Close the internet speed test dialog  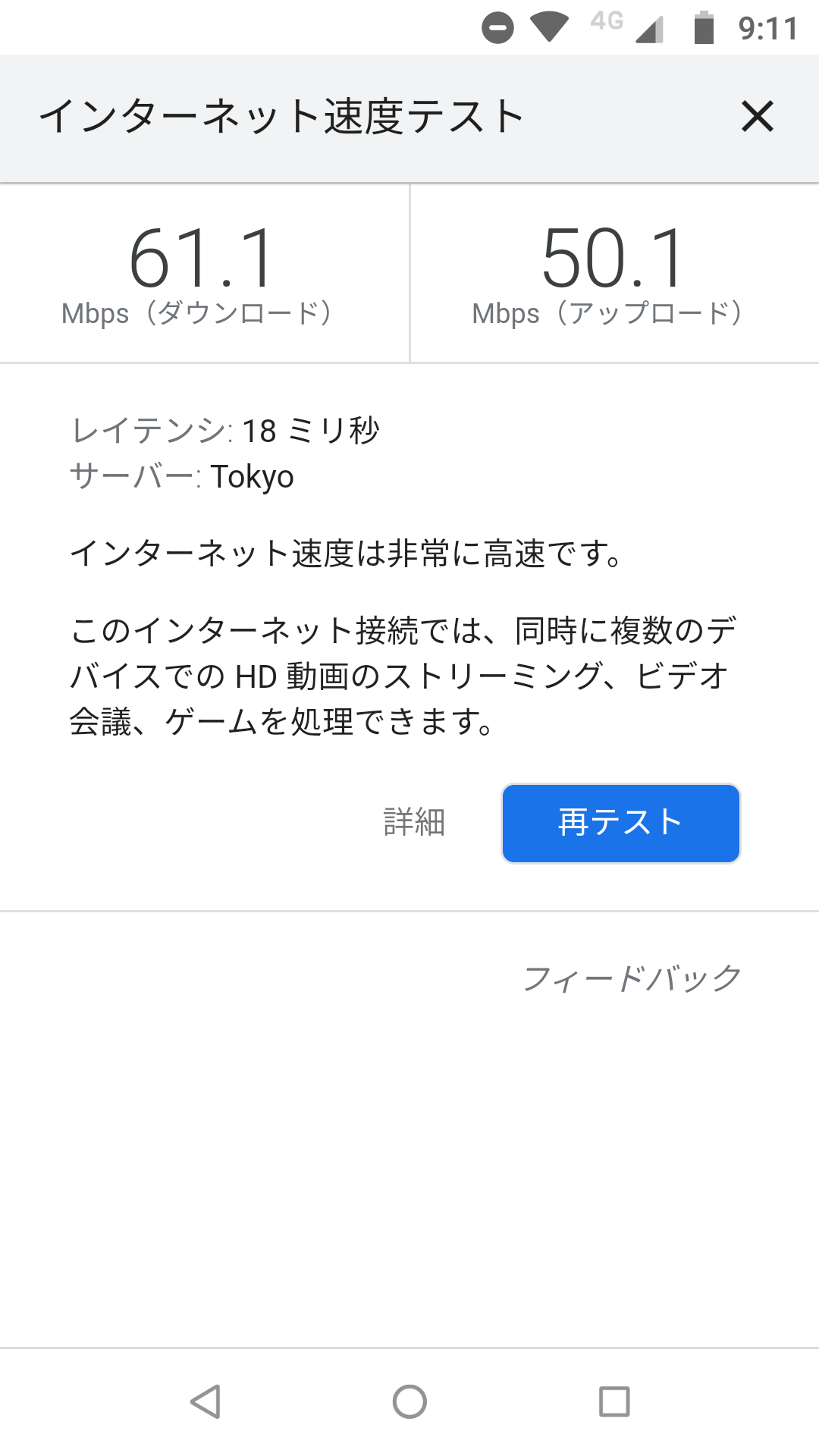click(757, 117)
